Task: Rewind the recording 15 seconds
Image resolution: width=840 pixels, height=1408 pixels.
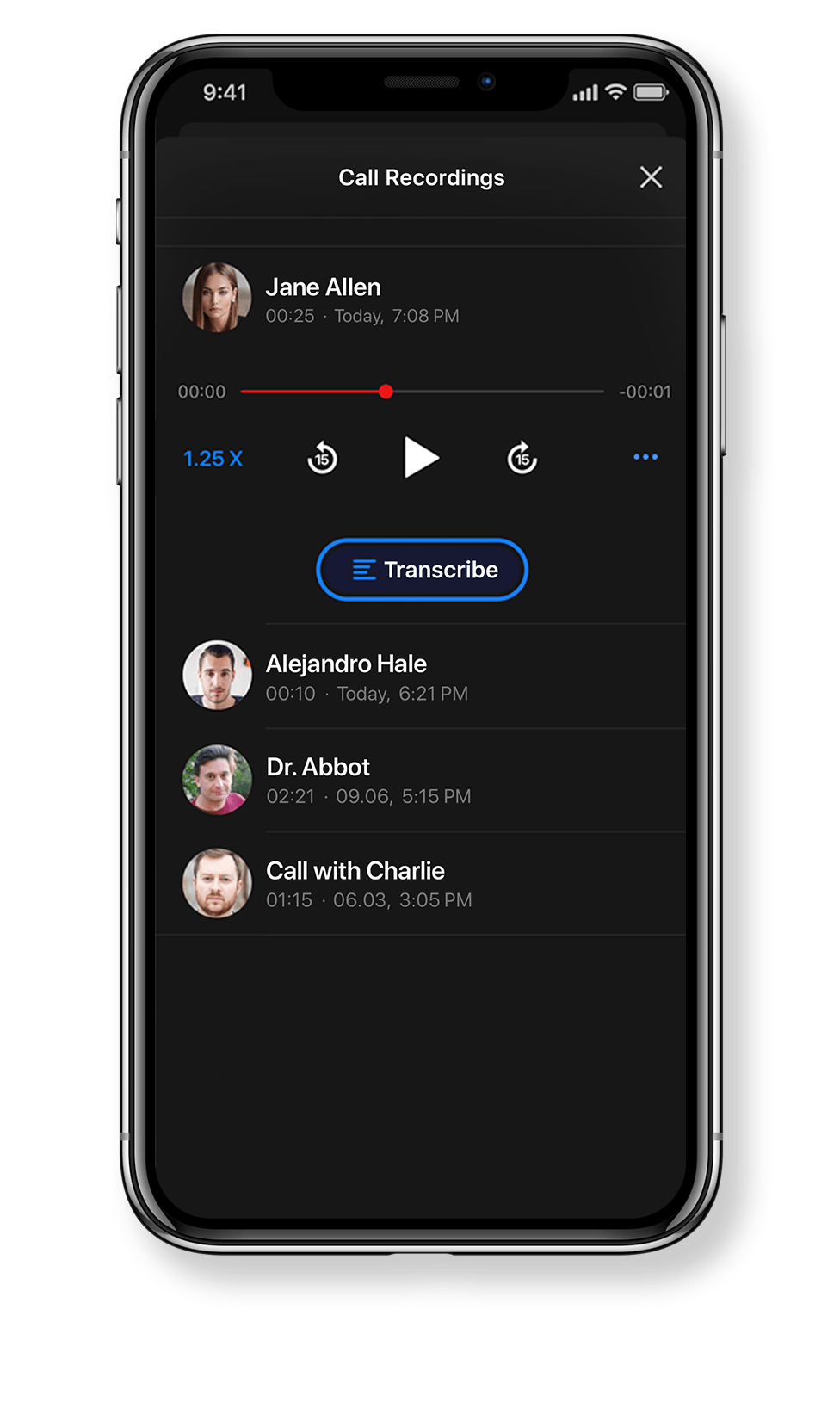Action: [x=322, y=458]
